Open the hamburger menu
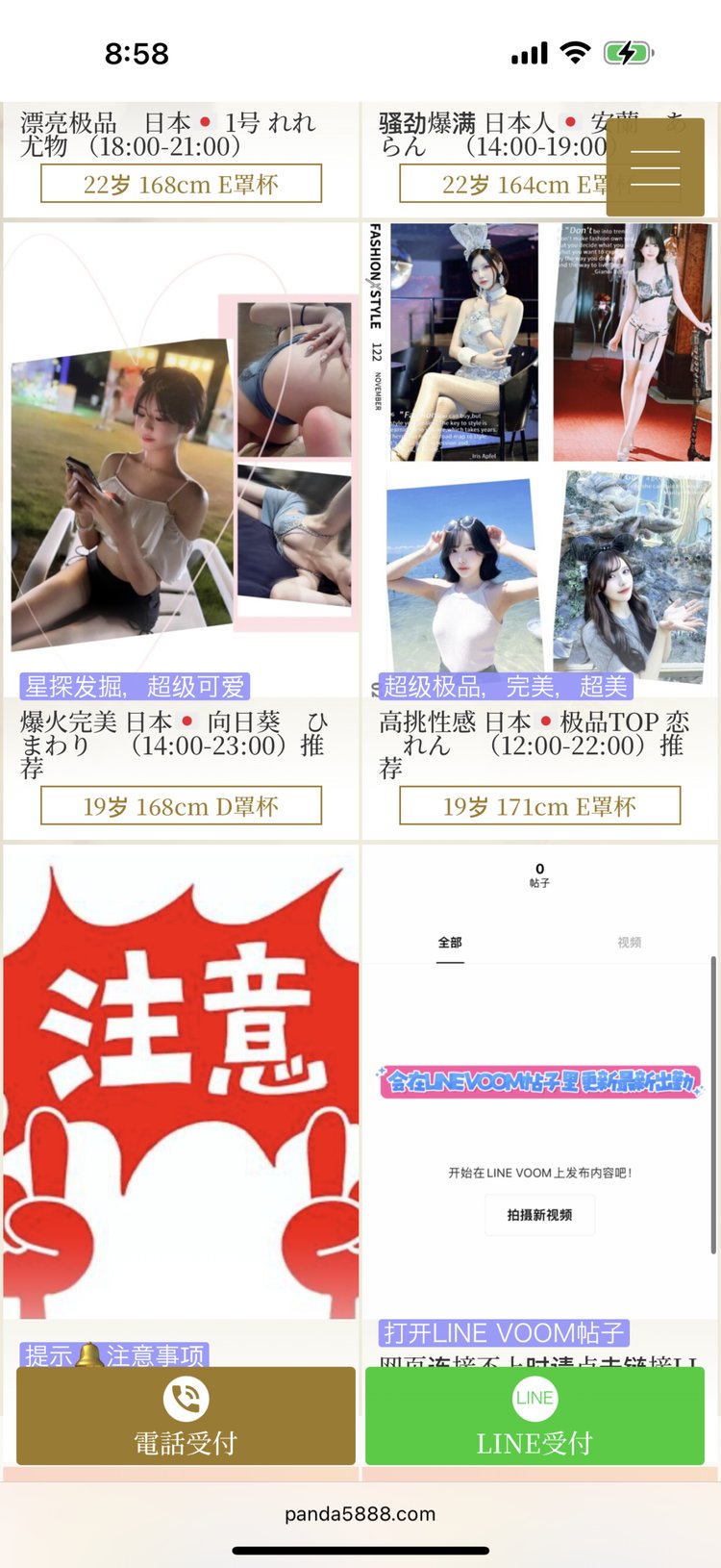Image resolution: width=721 pixels, height=1568 pixels. 655,167
